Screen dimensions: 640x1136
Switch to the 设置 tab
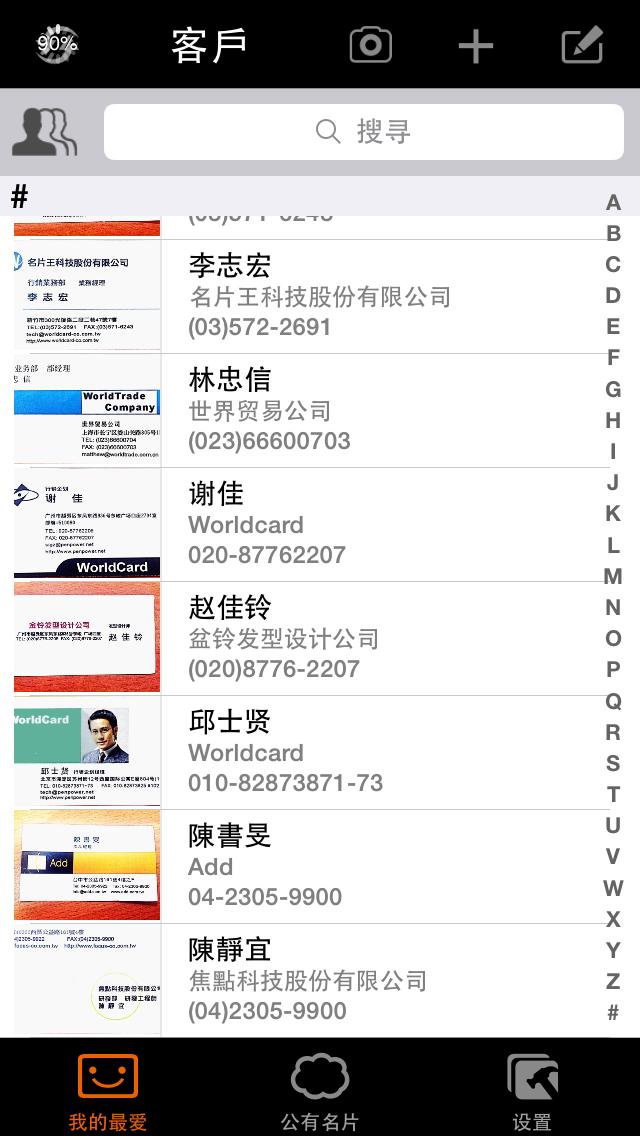pos(532,1090)
